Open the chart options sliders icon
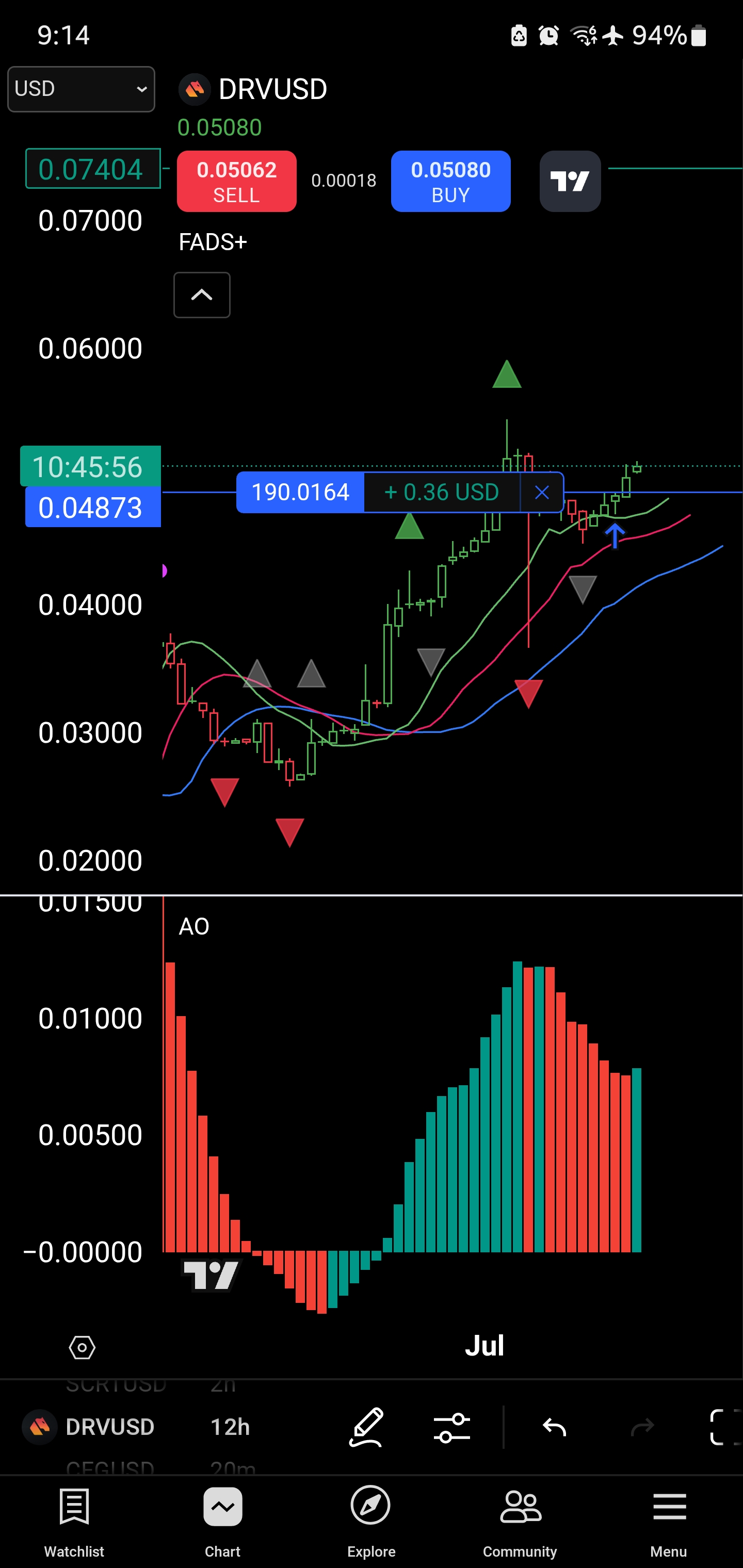The width and height of the screenshot is (743, 1568). [x=452, y=1427]
